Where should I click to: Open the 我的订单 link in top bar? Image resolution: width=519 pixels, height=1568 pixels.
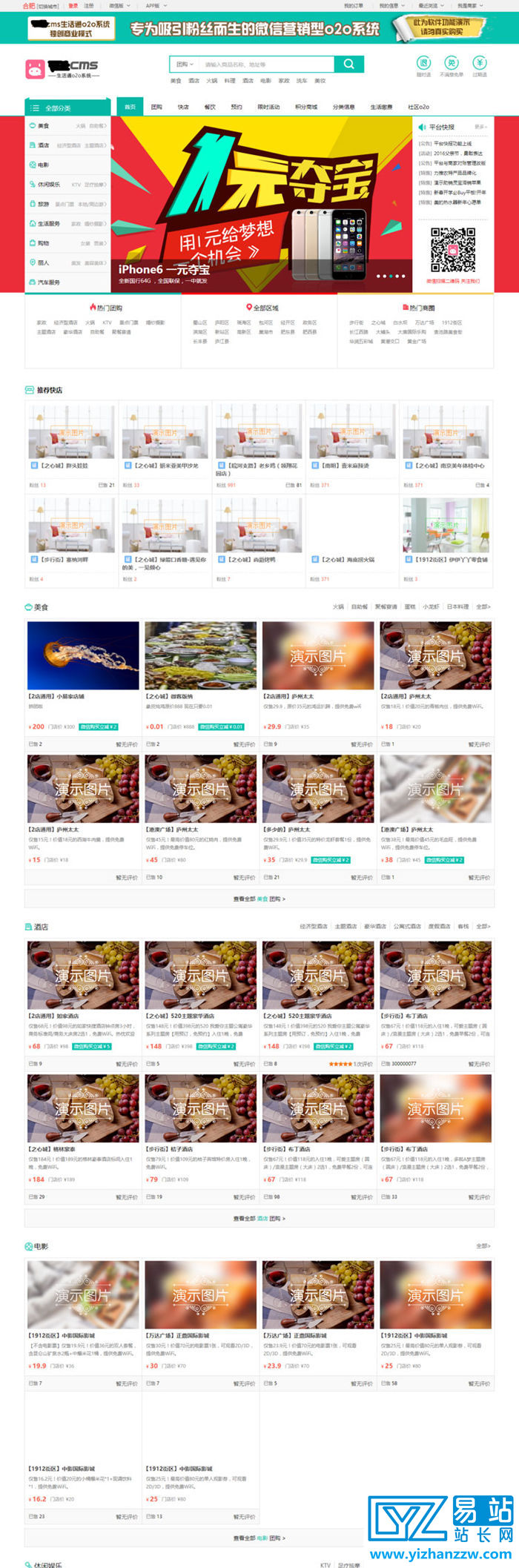pyautogui.click(x=354, y=5)
